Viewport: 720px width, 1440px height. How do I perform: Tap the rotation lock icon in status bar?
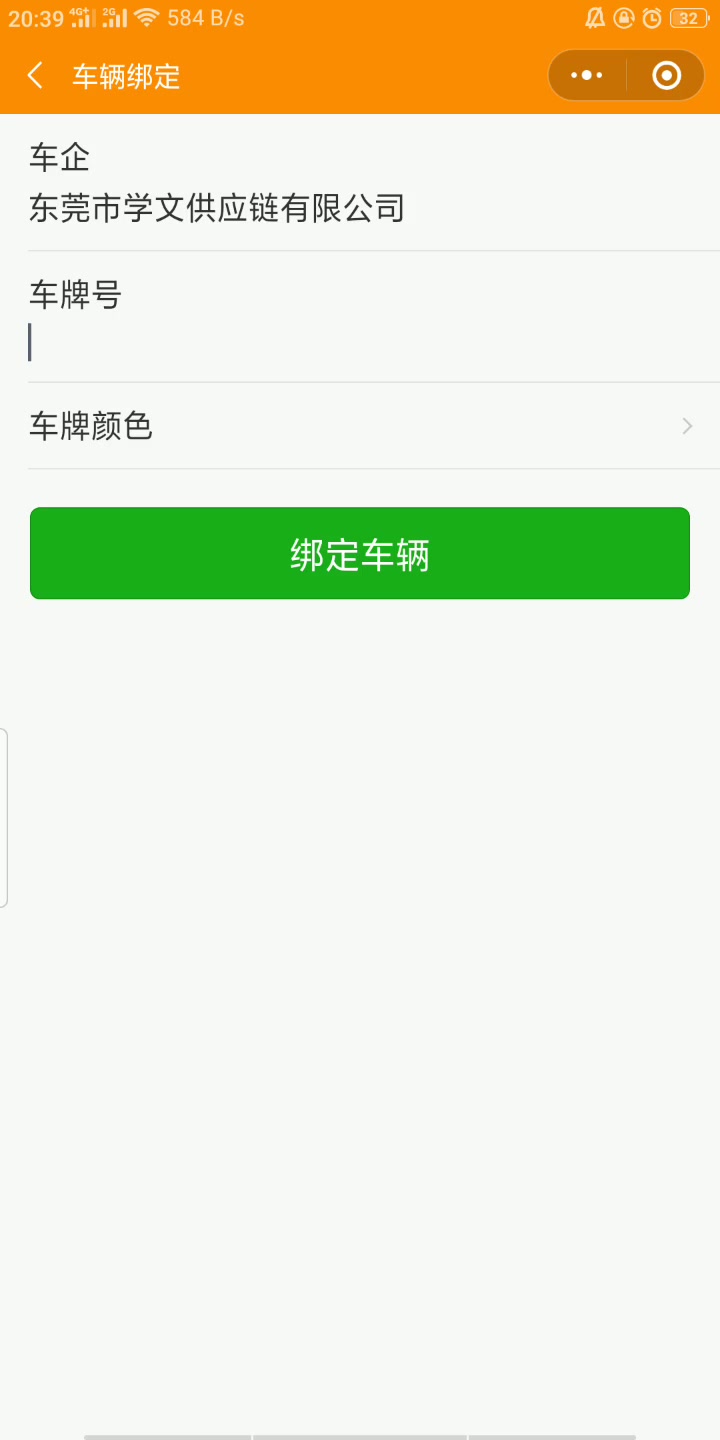(624, 17)
